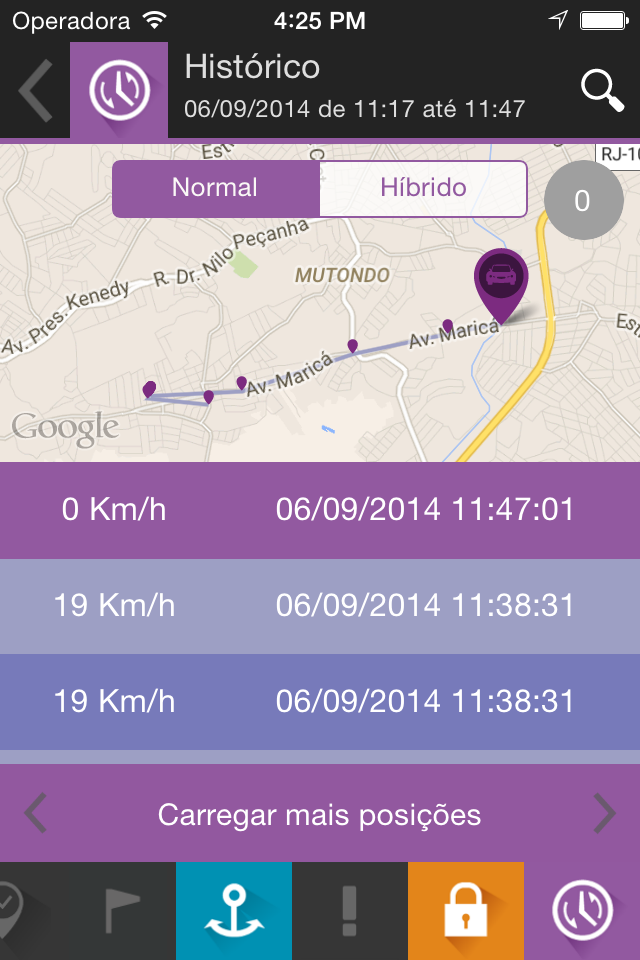Select the light 19 Km/h 11:38:31 row
640x960 pixels.
coord(320,606)
